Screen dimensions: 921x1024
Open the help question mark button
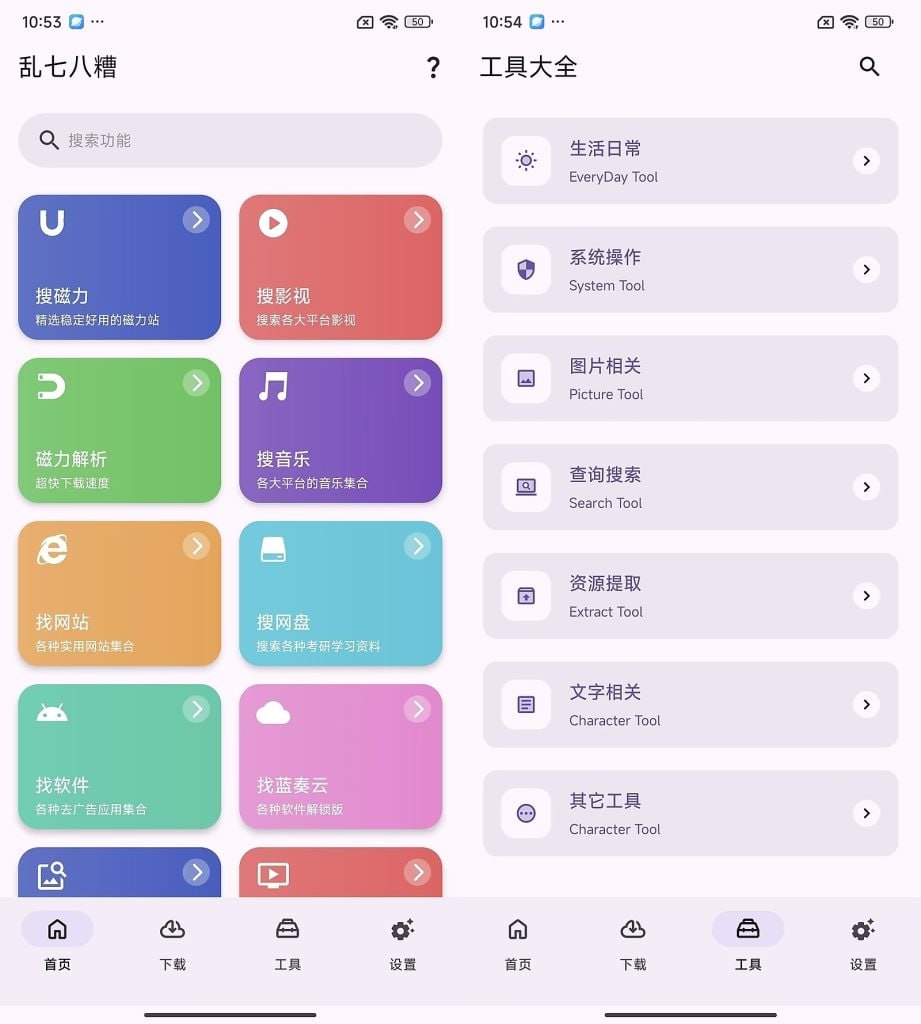[x=433, y=67]
